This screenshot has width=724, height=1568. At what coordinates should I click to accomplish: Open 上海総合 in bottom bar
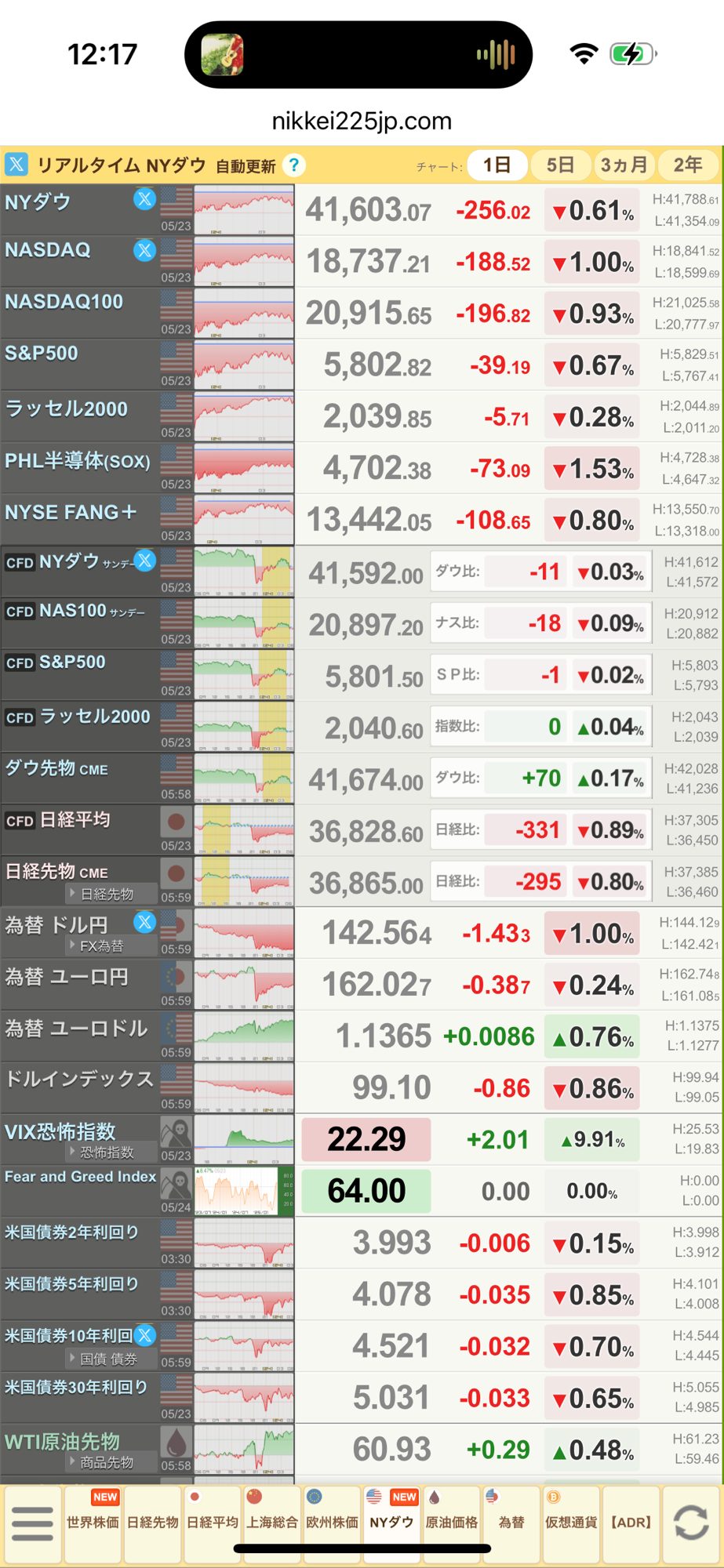272,1523
